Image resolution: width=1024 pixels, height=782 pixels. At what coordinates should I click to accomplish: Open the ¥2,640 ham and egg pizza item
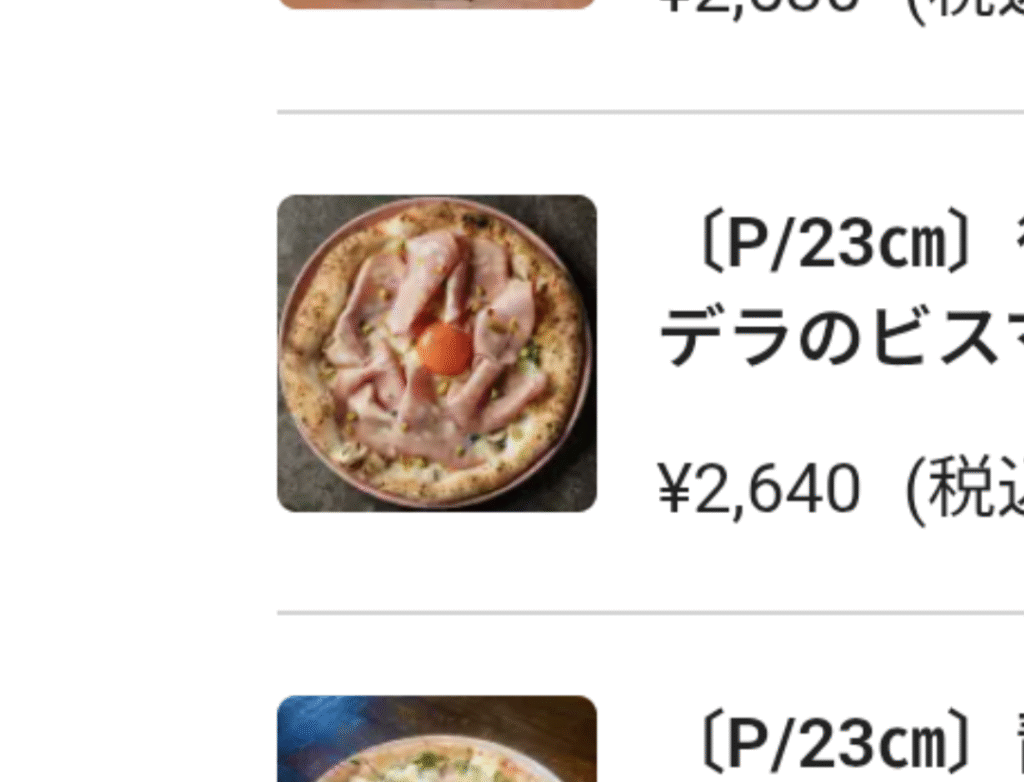tap(437, 353)
